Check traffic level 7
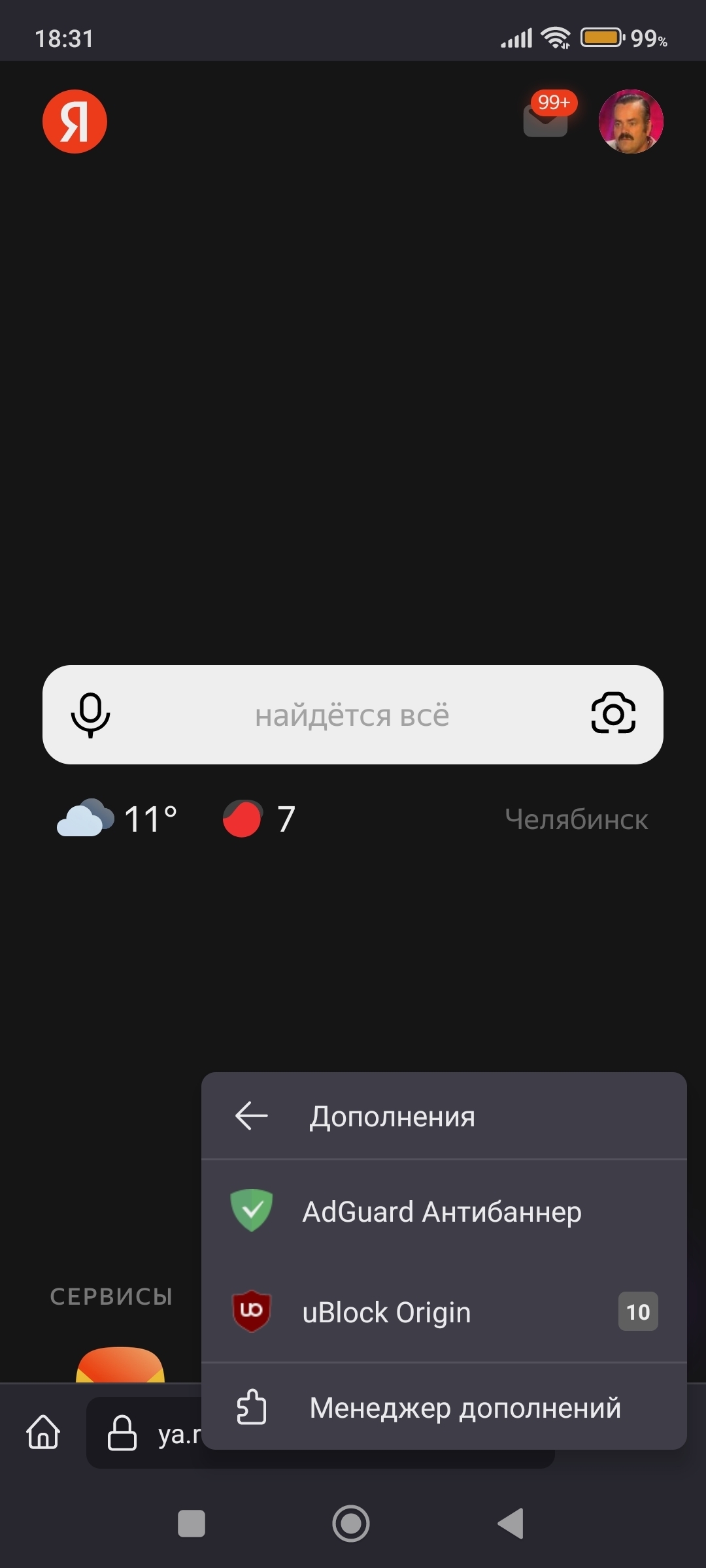This screenshot has height=1568, width=706. 260,819
